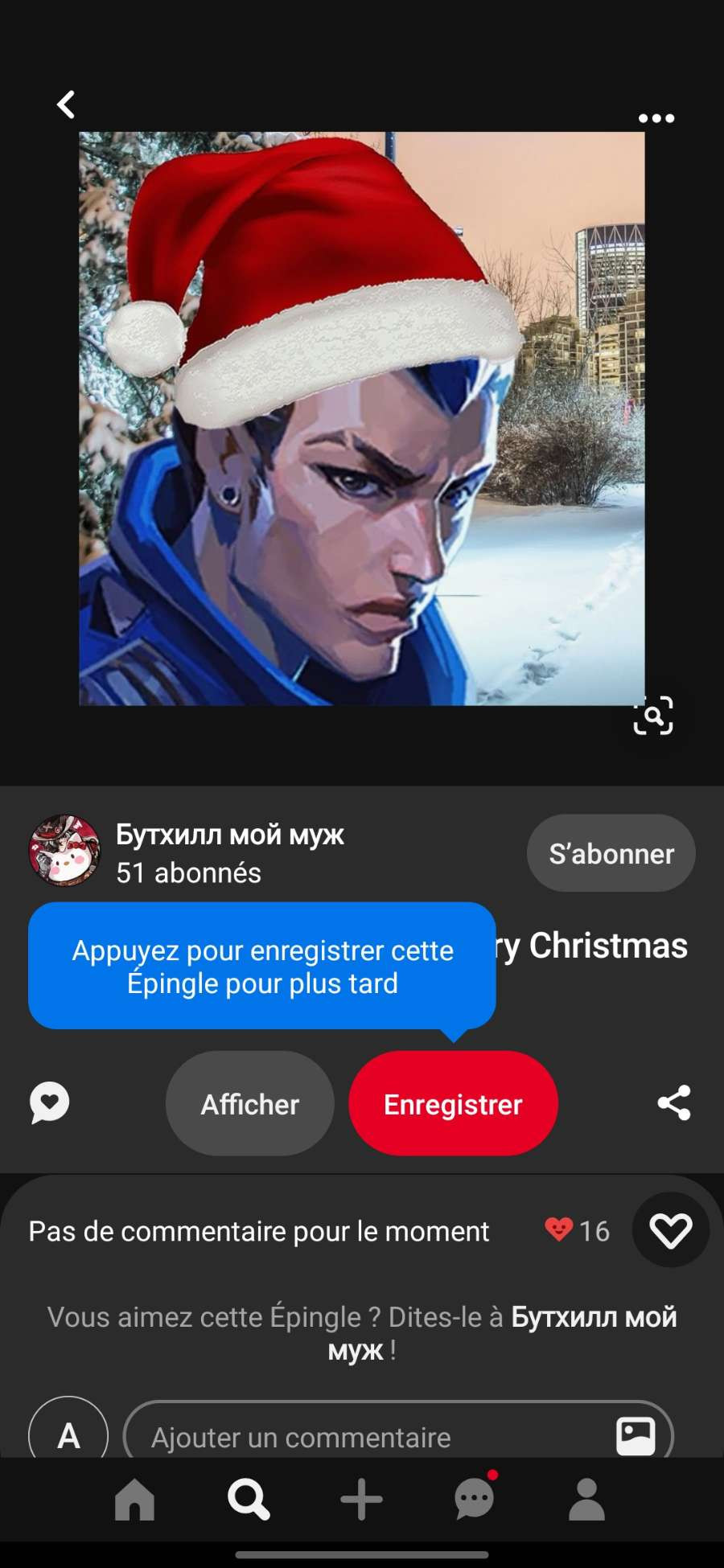Tap the avatar letter A near the comment box

click(68, 1432)
